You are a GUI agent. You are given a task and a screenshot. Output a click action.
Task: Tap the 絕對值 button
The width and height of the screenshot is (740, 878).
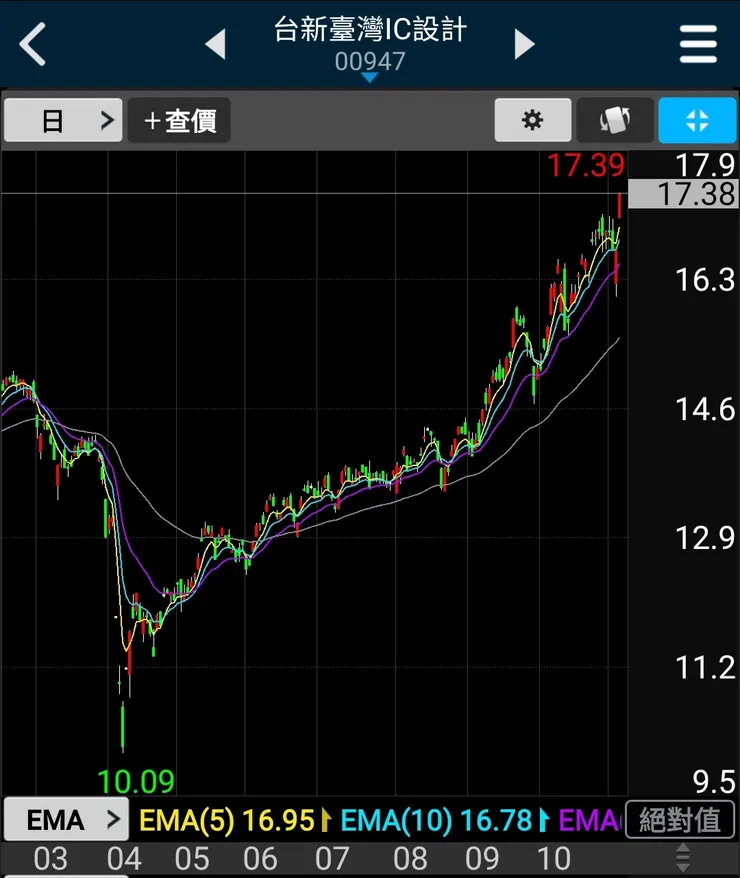(680, 821)
